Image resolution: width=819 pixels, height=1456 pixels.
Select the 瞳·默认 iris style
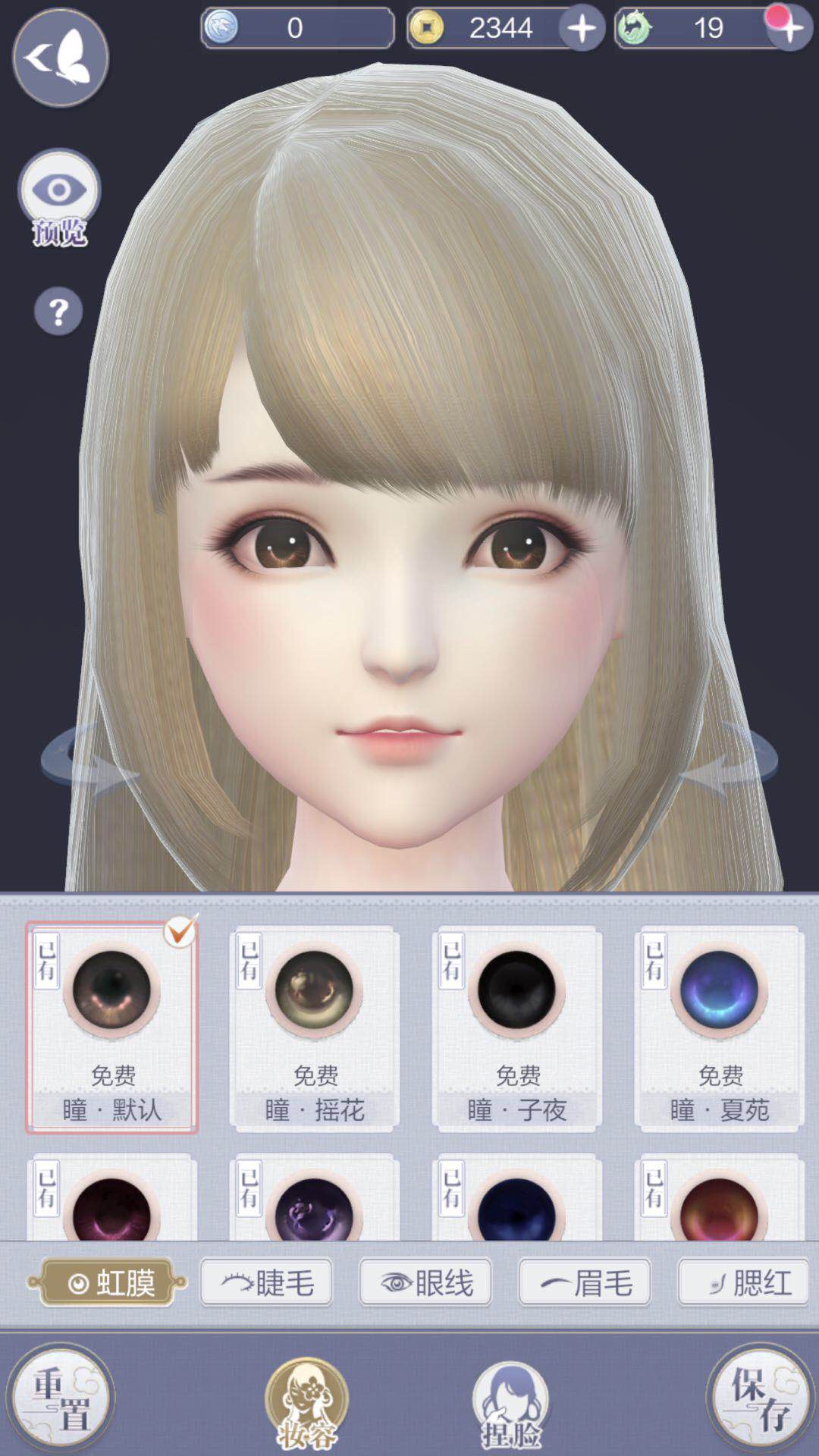[x=112, y=1028]
